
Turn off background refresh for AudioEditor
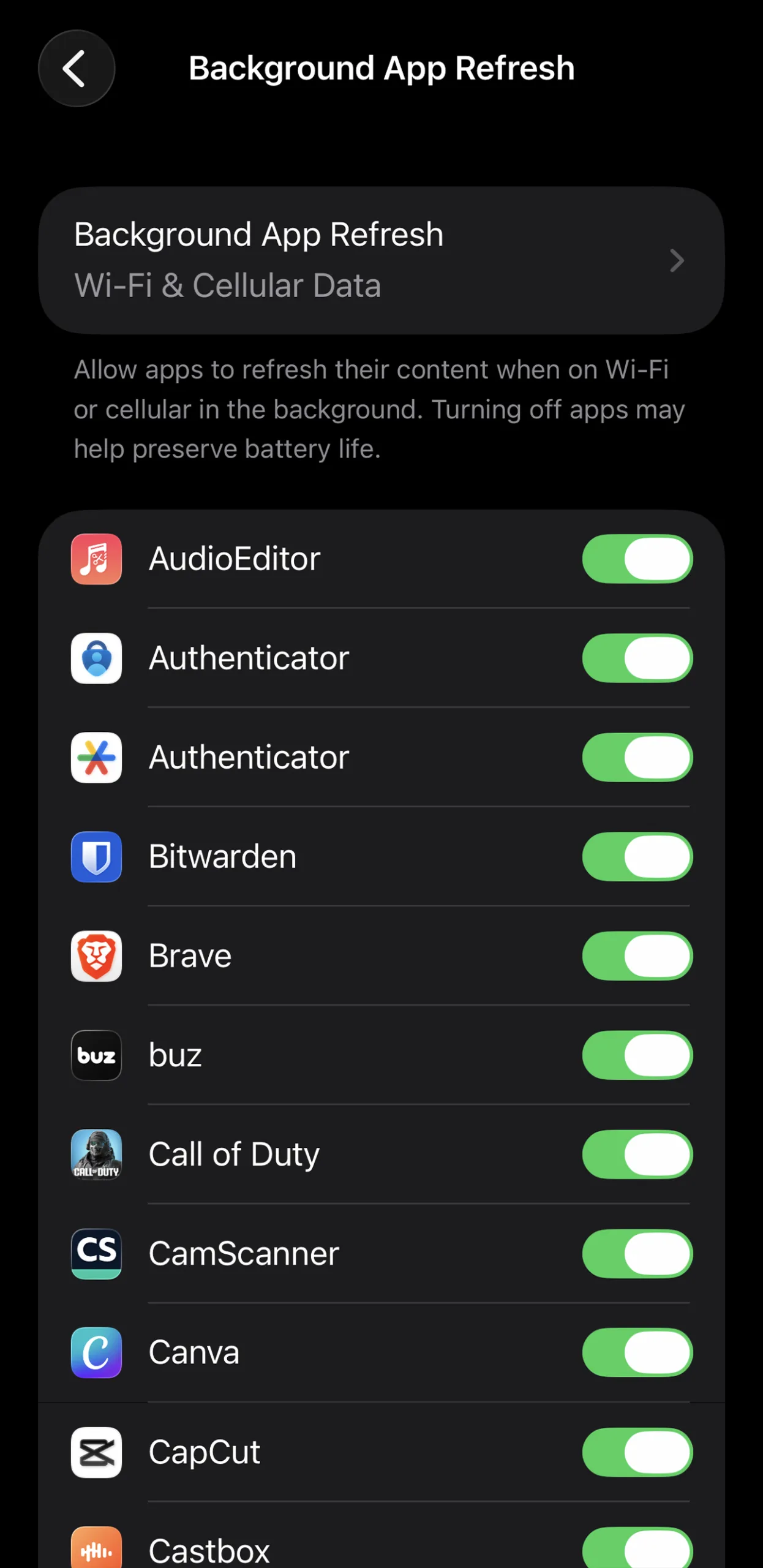point(637,559)
